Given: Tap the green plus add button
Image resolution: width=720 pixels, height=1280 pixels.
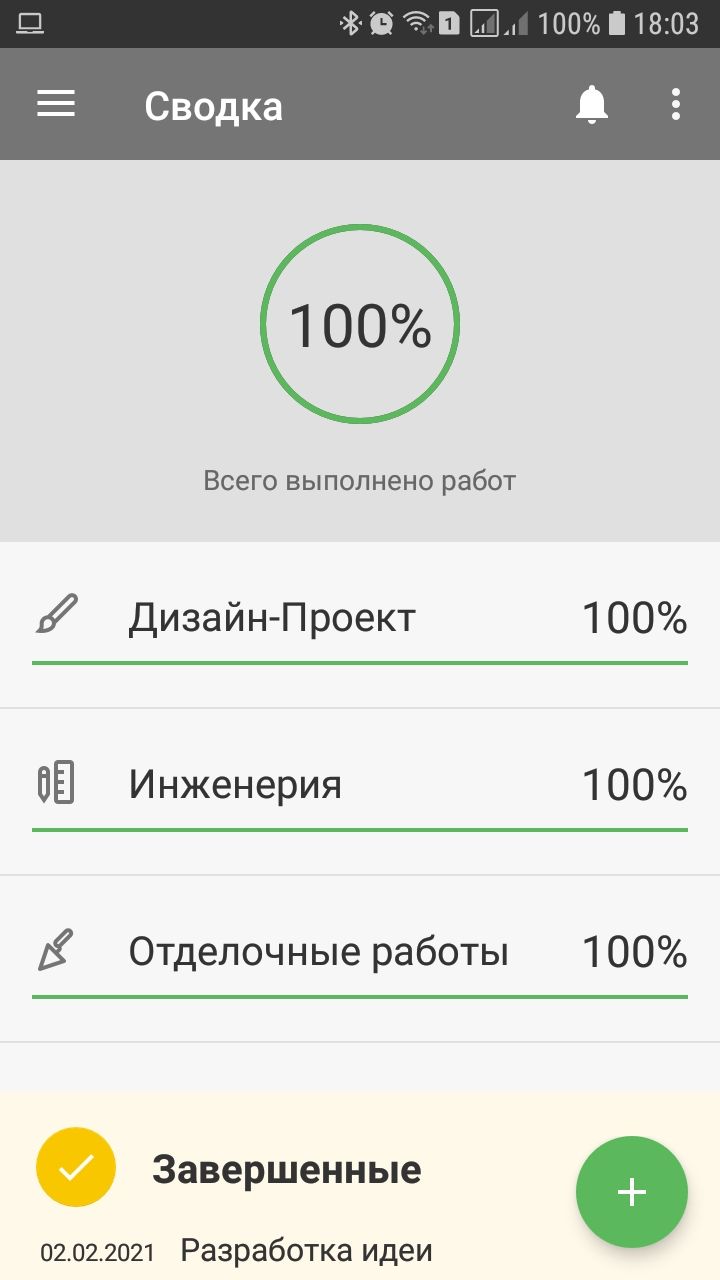Looking at the screenshot, I should 632,1192.
